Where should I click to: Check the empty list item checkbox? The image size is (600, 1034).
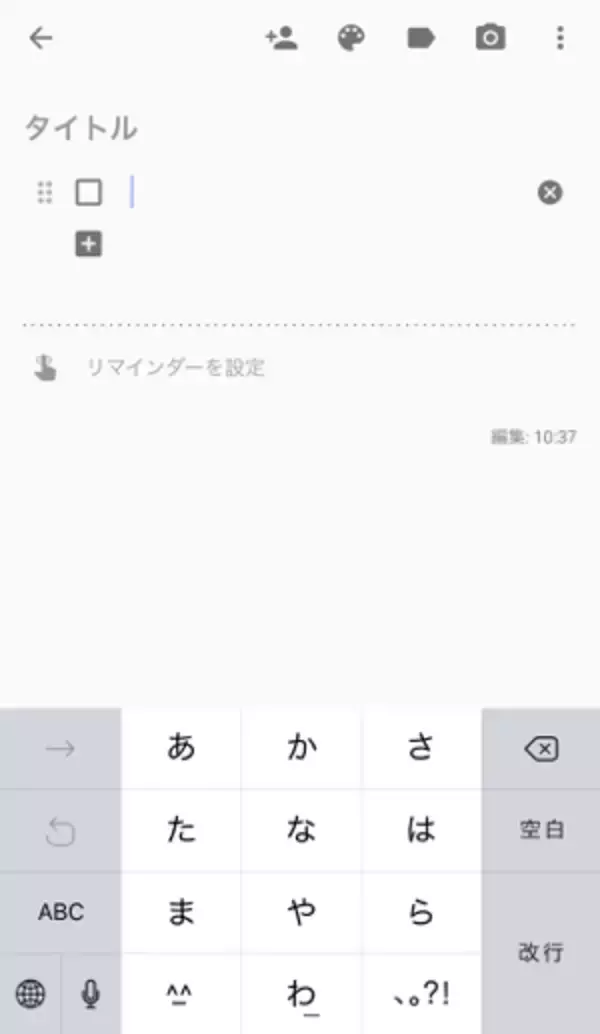point(89,193)
